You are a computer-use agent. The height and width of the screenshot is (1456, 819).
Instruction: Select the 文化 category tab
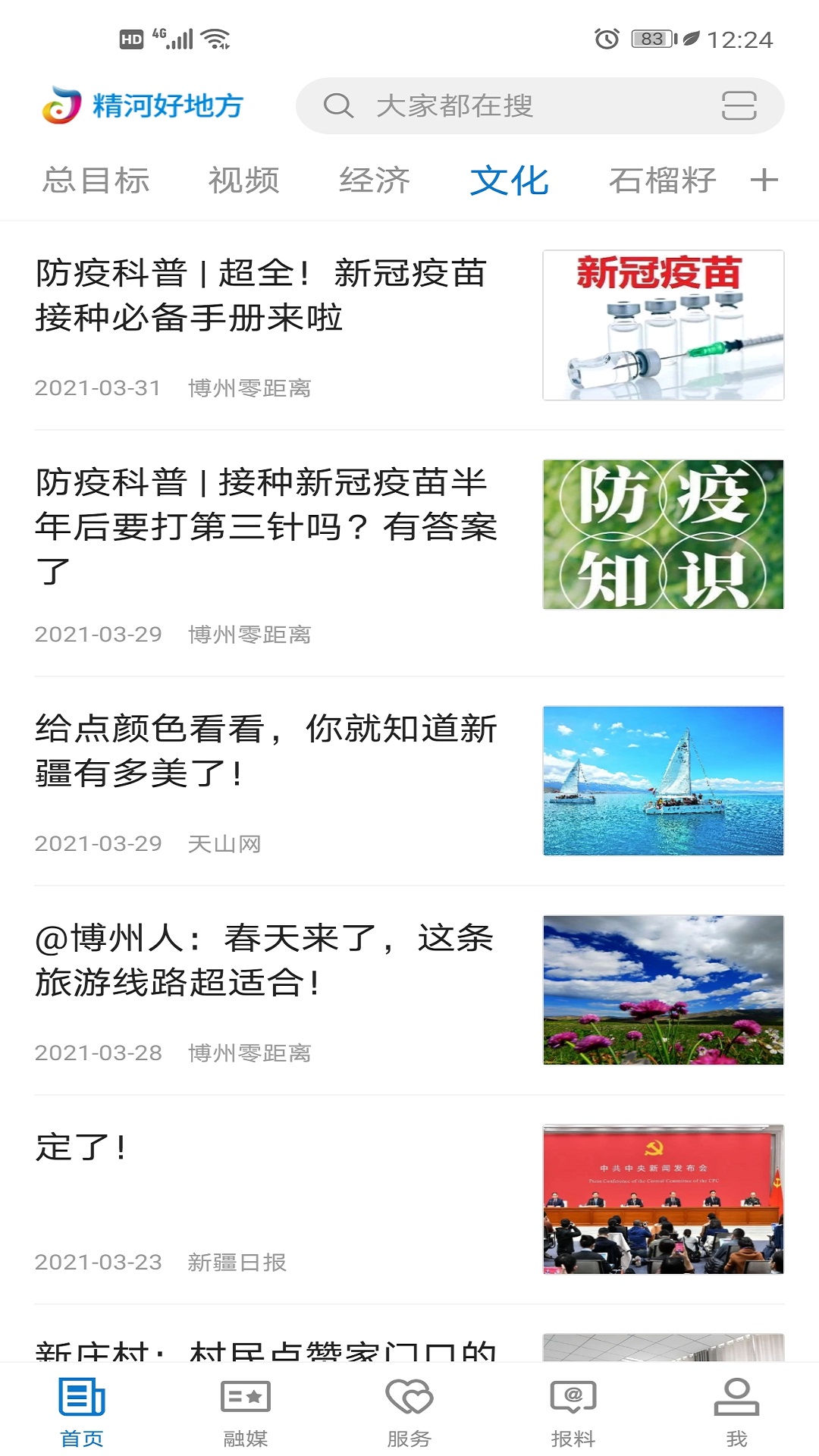[509, 180]
